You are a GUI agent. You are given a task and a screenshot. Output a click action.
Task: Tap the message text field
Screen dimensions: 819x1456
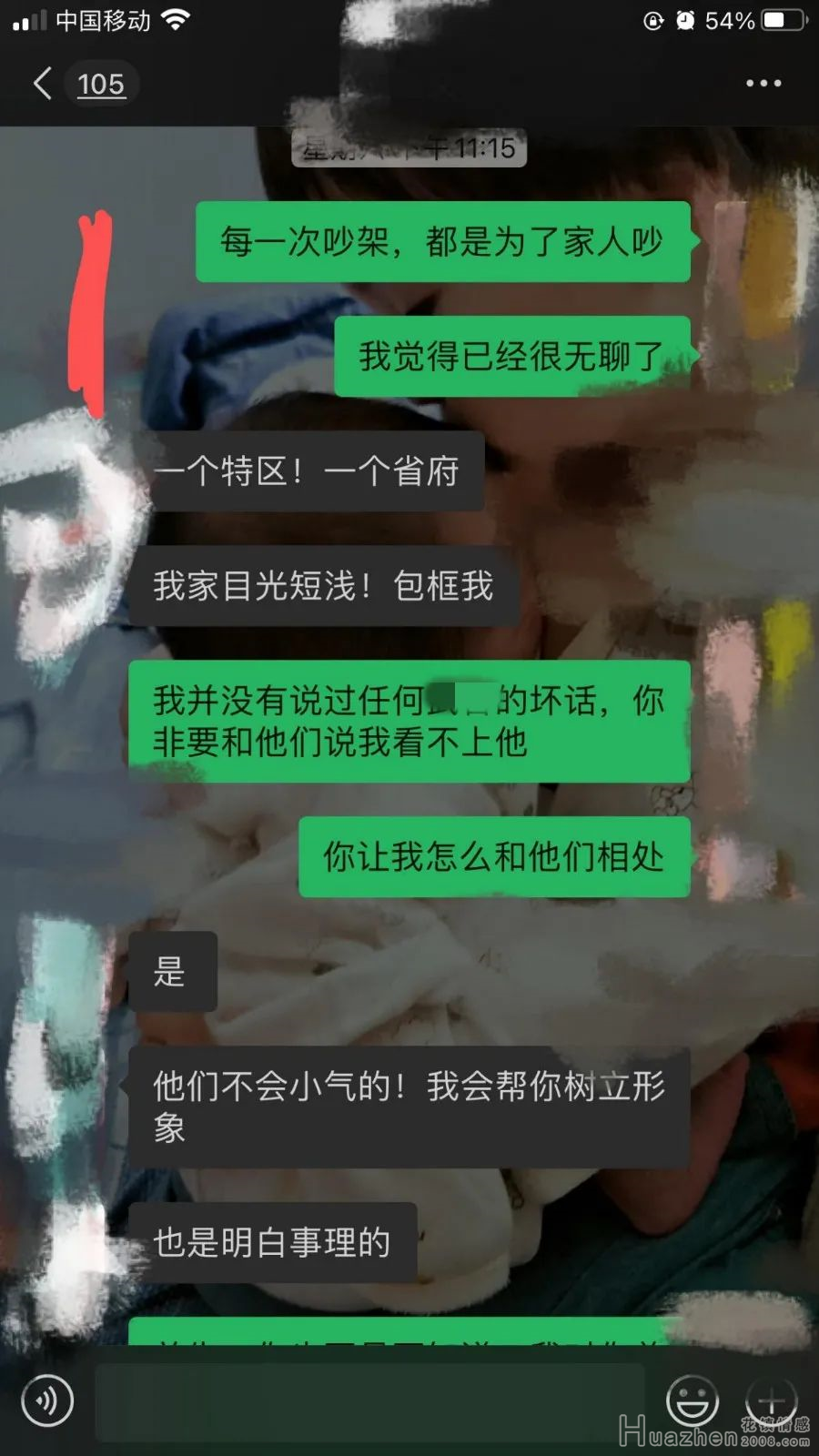pos(369,1401)
